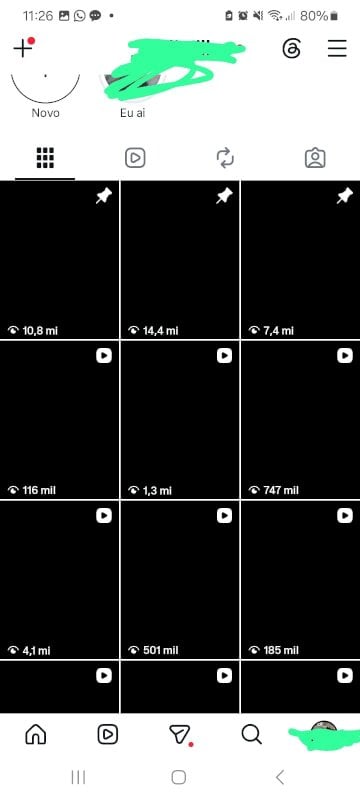This screenshot has width=360, height=800.
Task: Open the reel with 4,1 mi views
Action: pos(59,580)
